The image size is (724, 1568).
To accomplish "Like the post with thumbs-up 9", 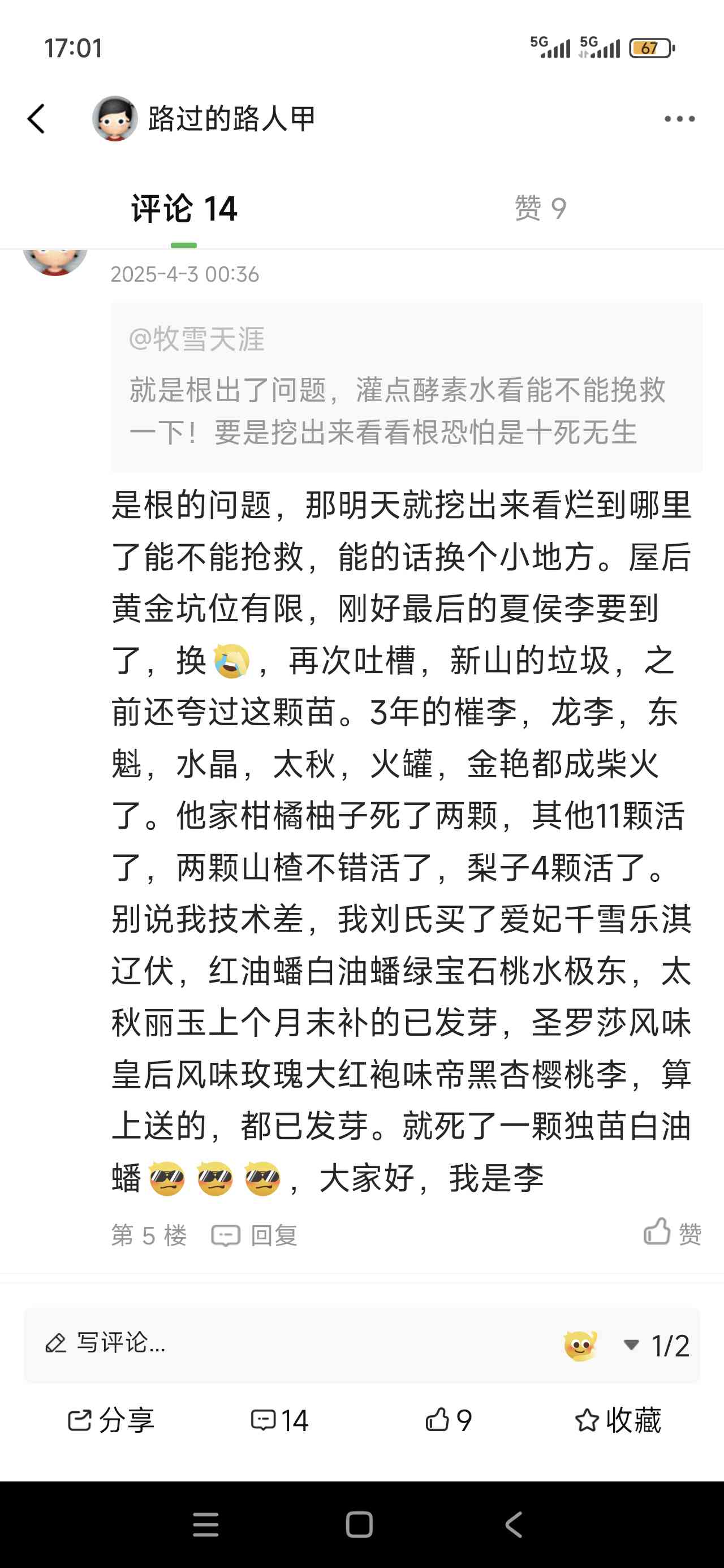I will [x=449, y=1421].
